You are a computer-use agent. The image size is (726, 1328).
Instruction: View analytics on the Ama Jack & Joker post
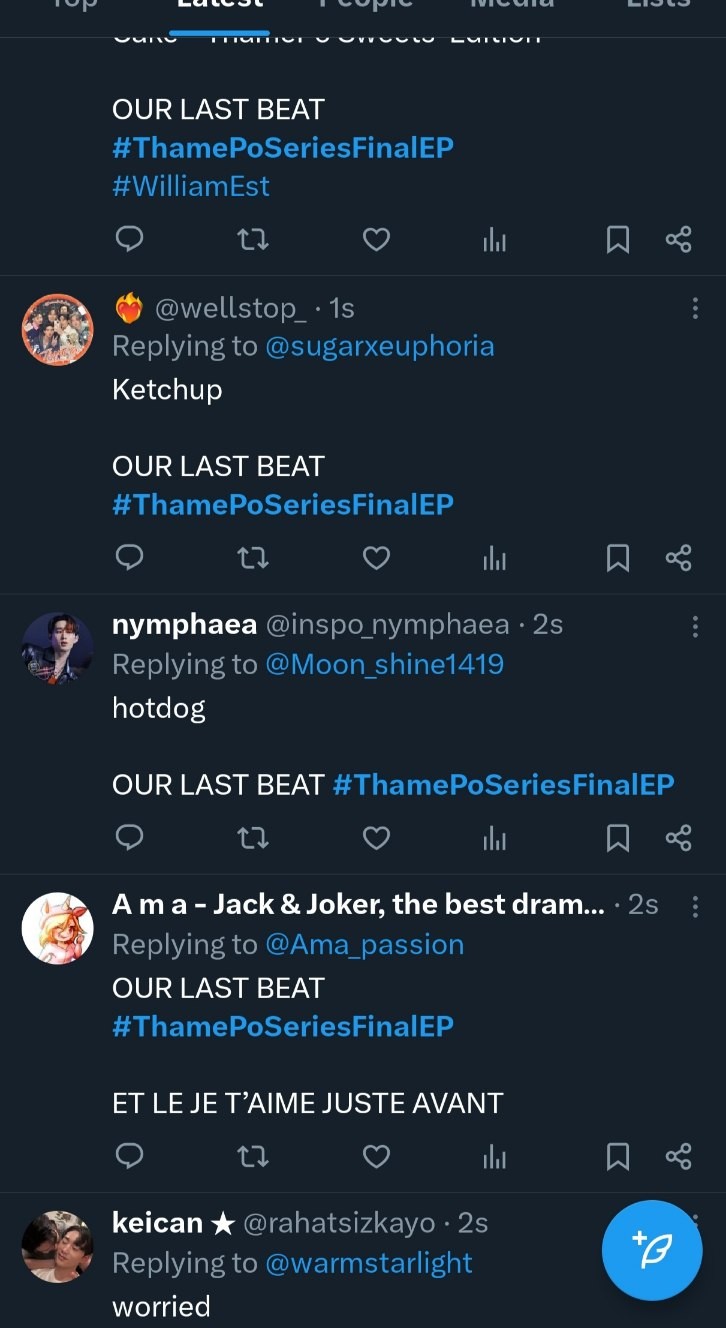pos(495,1157)
